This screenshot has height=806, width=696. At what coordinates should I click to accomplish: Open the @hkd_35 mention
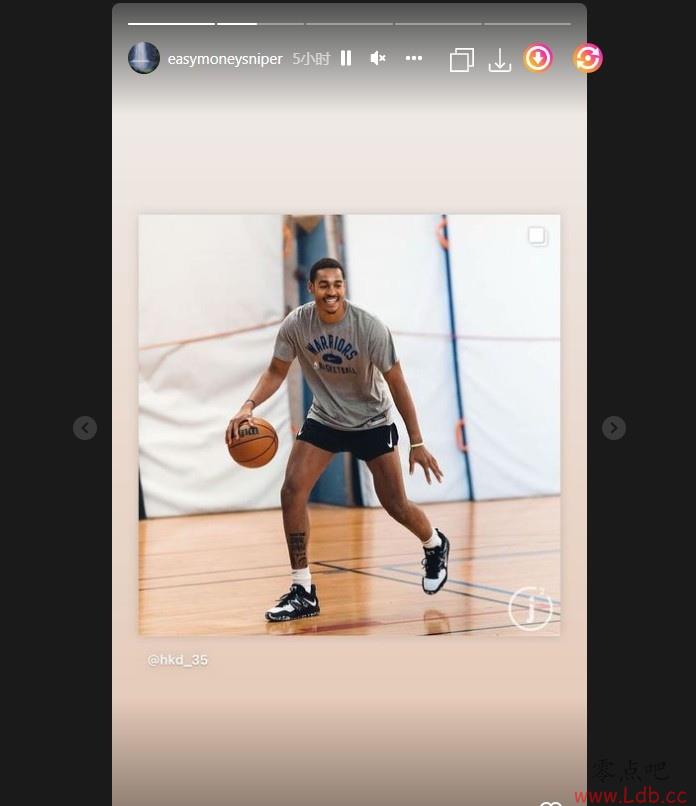click(178, 660)
